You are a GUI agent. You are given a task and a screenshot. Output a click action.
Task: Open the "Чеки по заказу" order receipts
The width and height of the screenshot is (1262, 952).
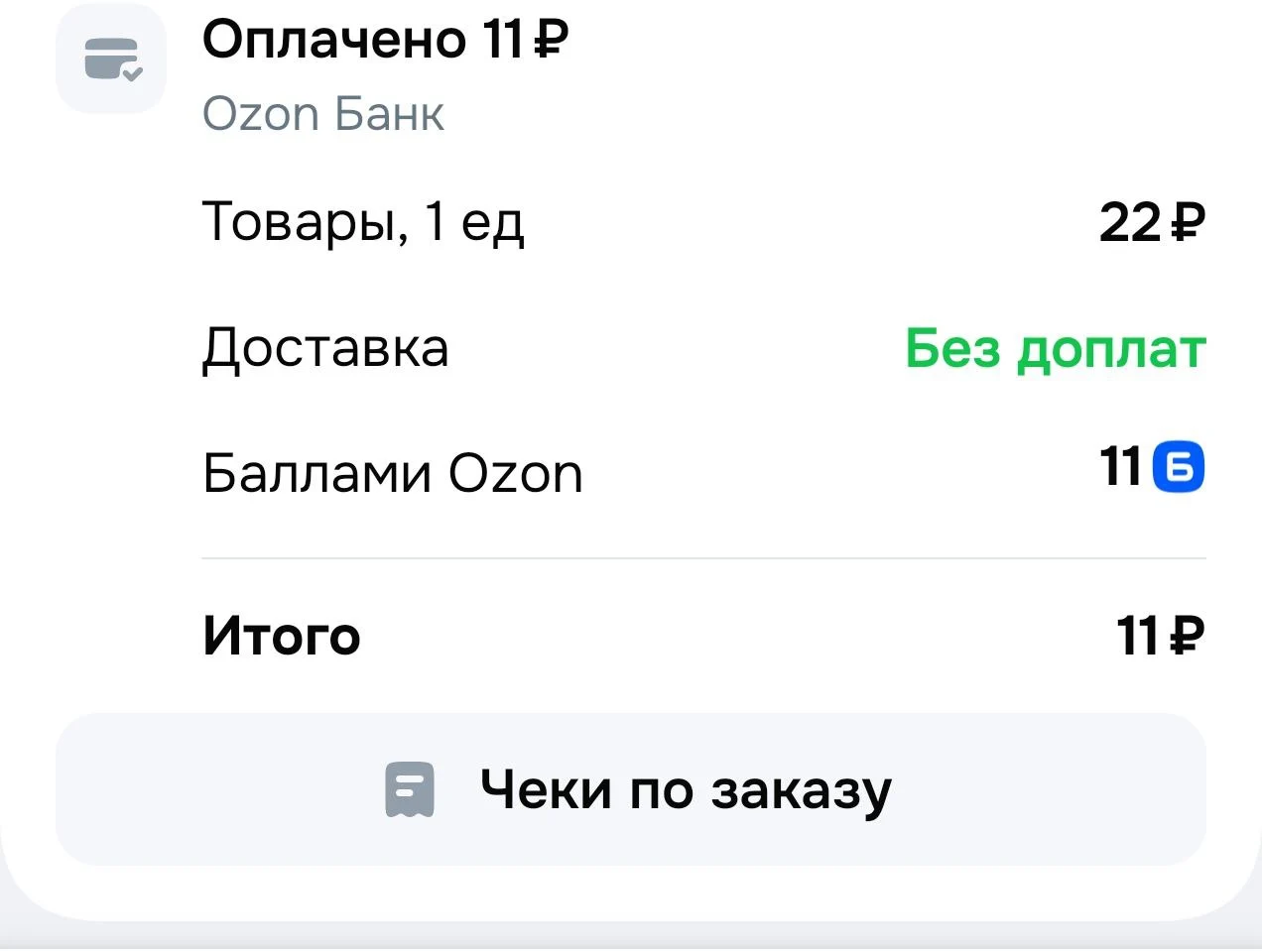631,789
